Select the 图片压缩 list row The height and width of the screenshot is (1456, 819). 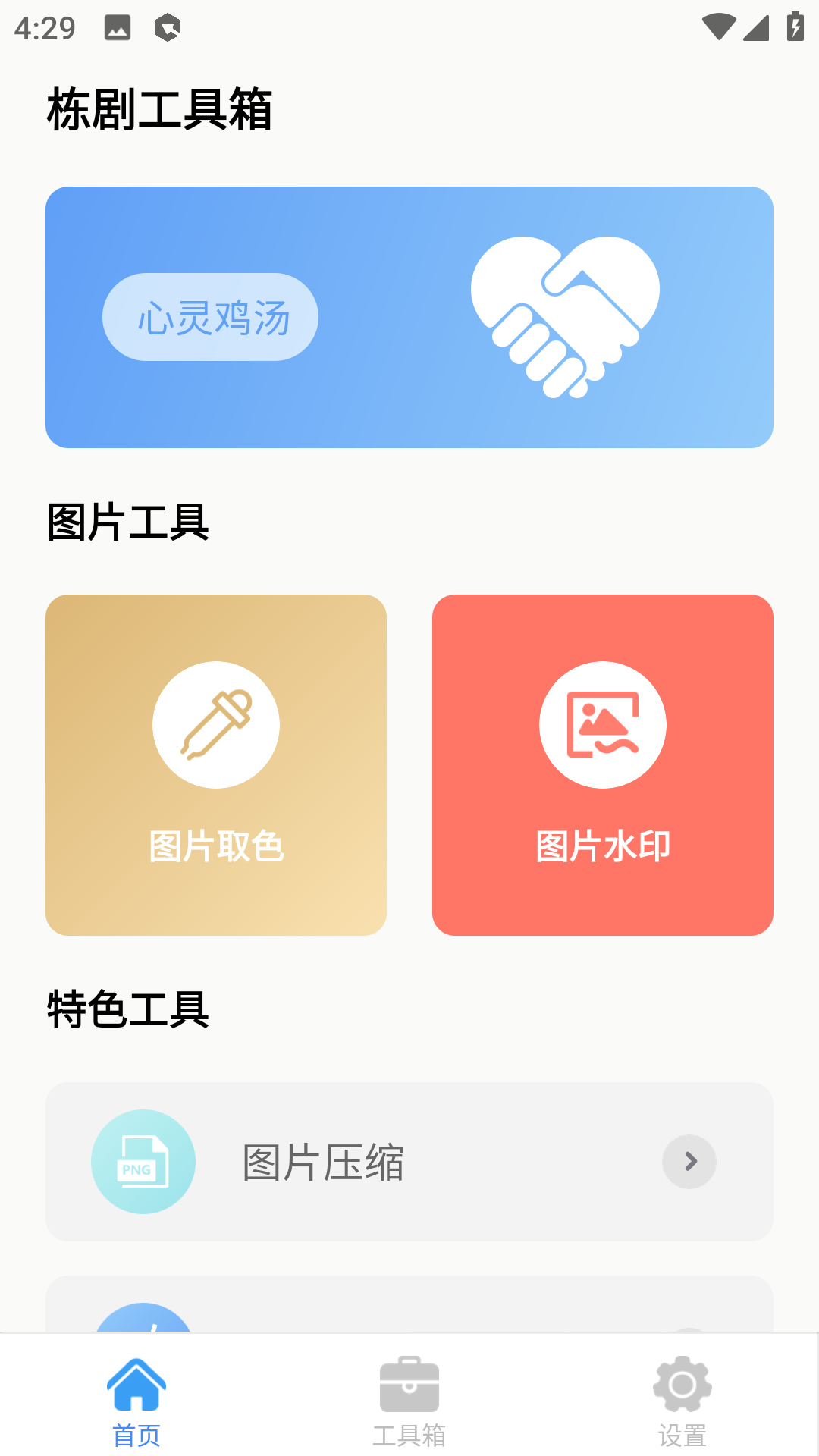(409, 1162)
